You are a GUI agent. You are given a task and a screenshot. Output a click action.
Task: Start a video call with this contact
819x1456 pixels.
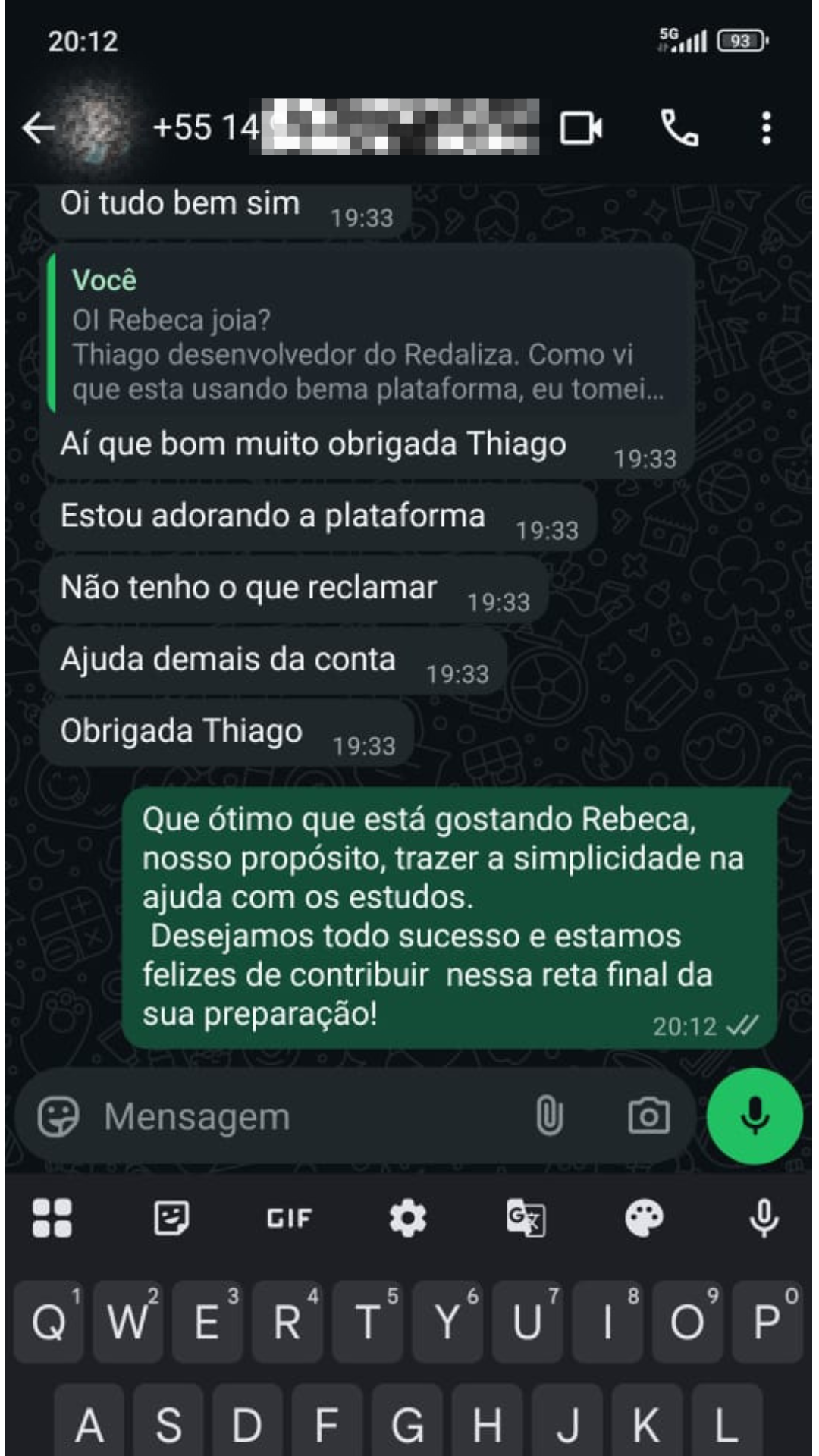tap(581, 127)
